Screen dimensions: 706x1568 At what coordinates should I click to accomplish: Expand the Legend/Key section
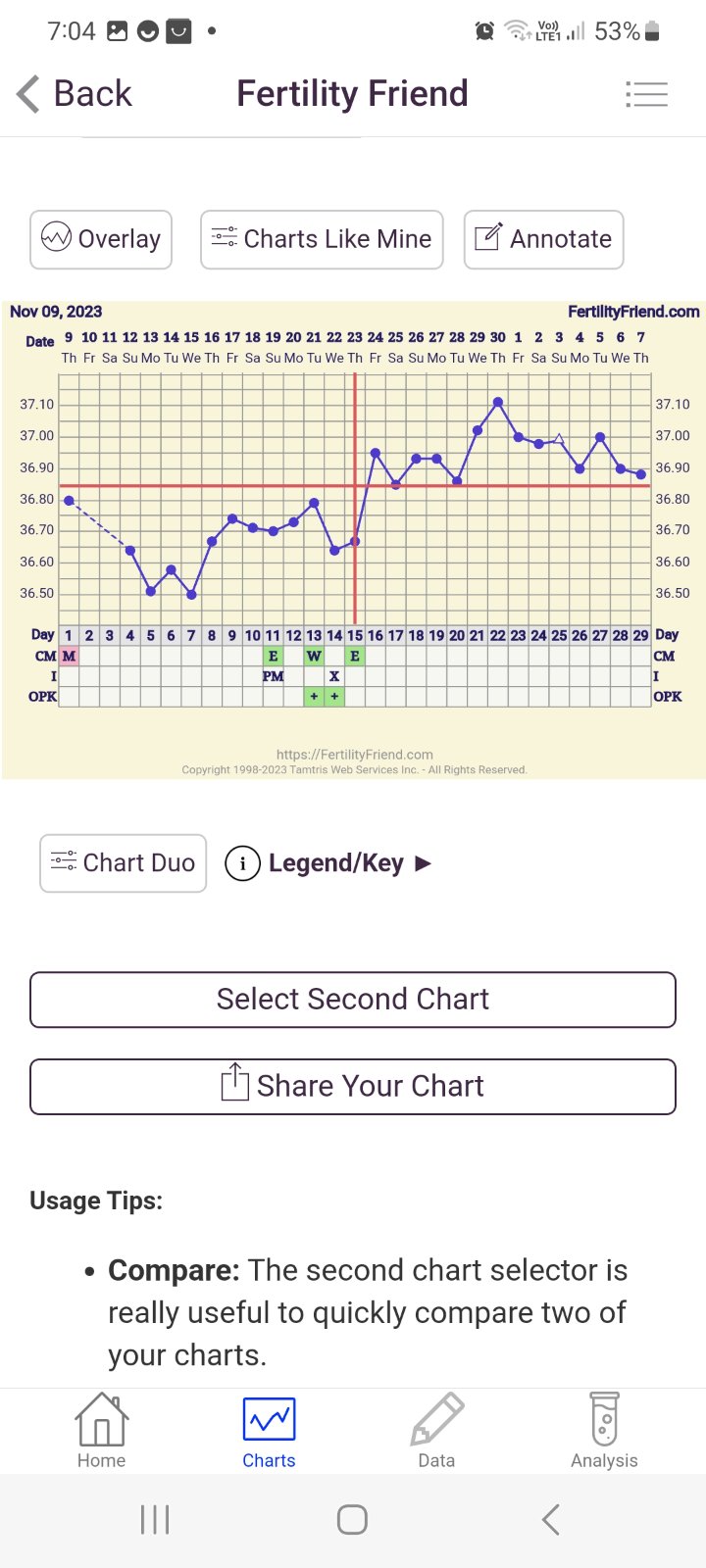(329, 863)
